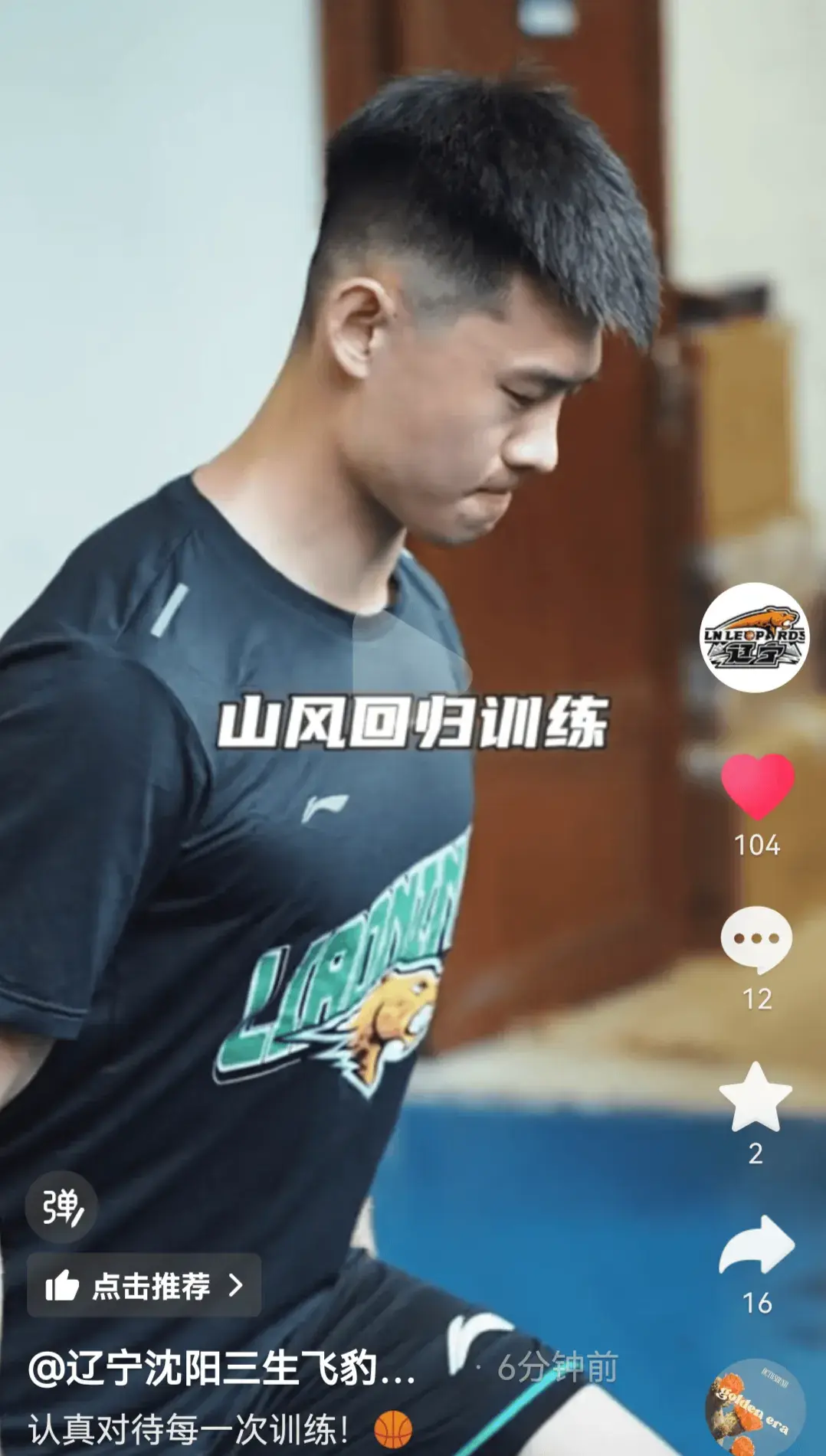Favorite this video with the star
Screen dimensions: 826x1456
coord(756,1098)
